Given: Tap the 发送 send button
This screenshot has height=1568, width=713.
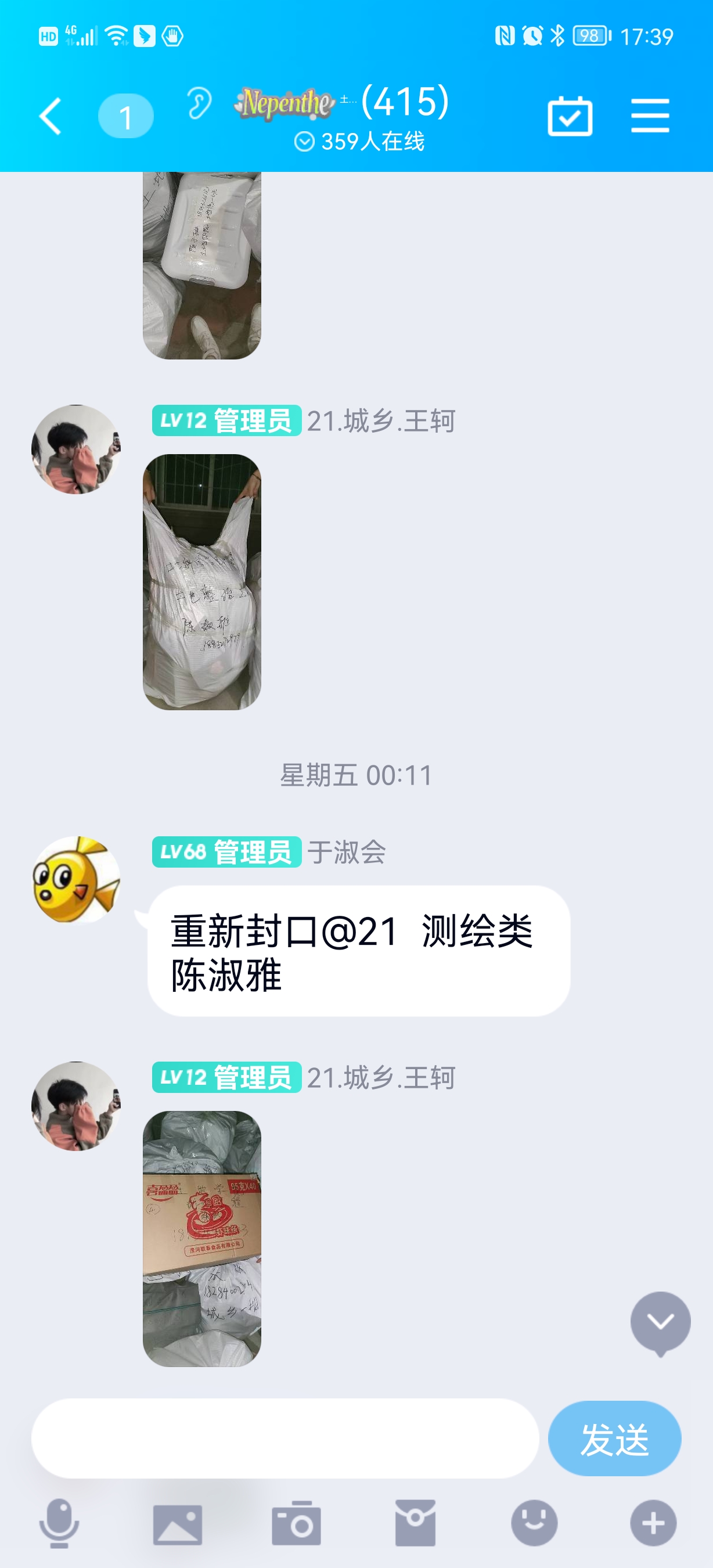Looking at the screenshot, I should pyautogui.click(x=614, y=1438).
